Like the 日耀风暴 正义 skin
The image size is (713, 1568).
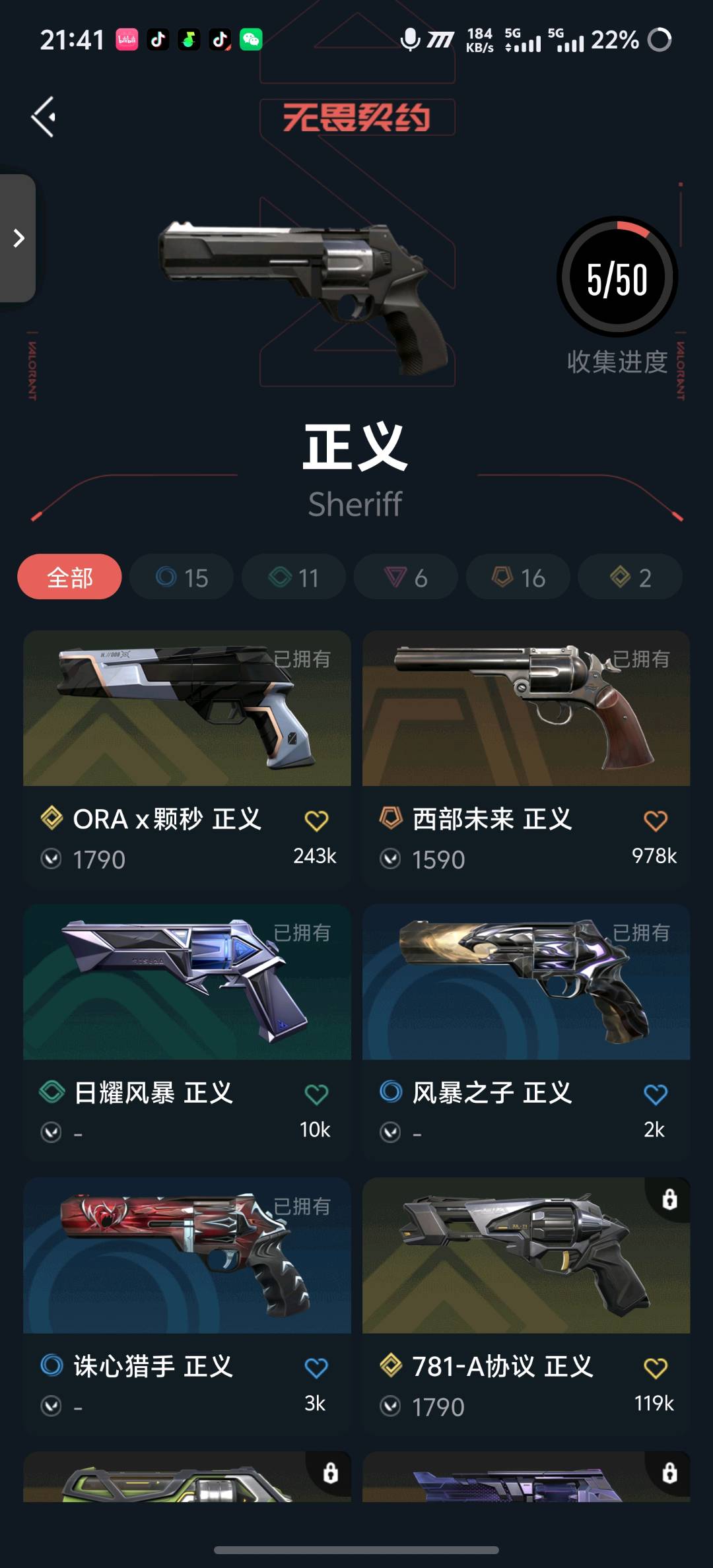click(x=316, y=1094)
